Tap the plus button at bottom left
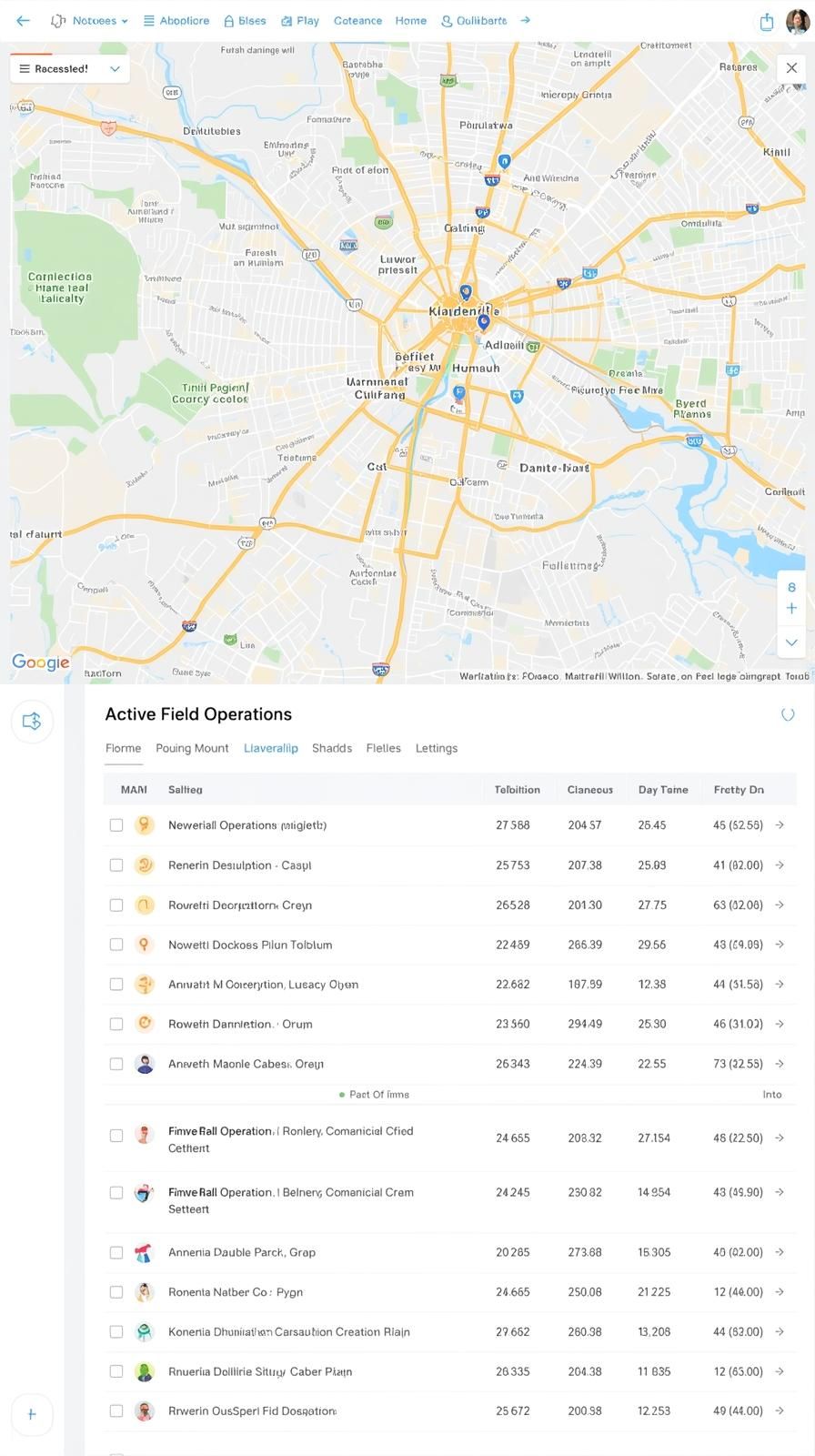The image size is (815, 1456). pyautogui.click(x=32, y=1414)
